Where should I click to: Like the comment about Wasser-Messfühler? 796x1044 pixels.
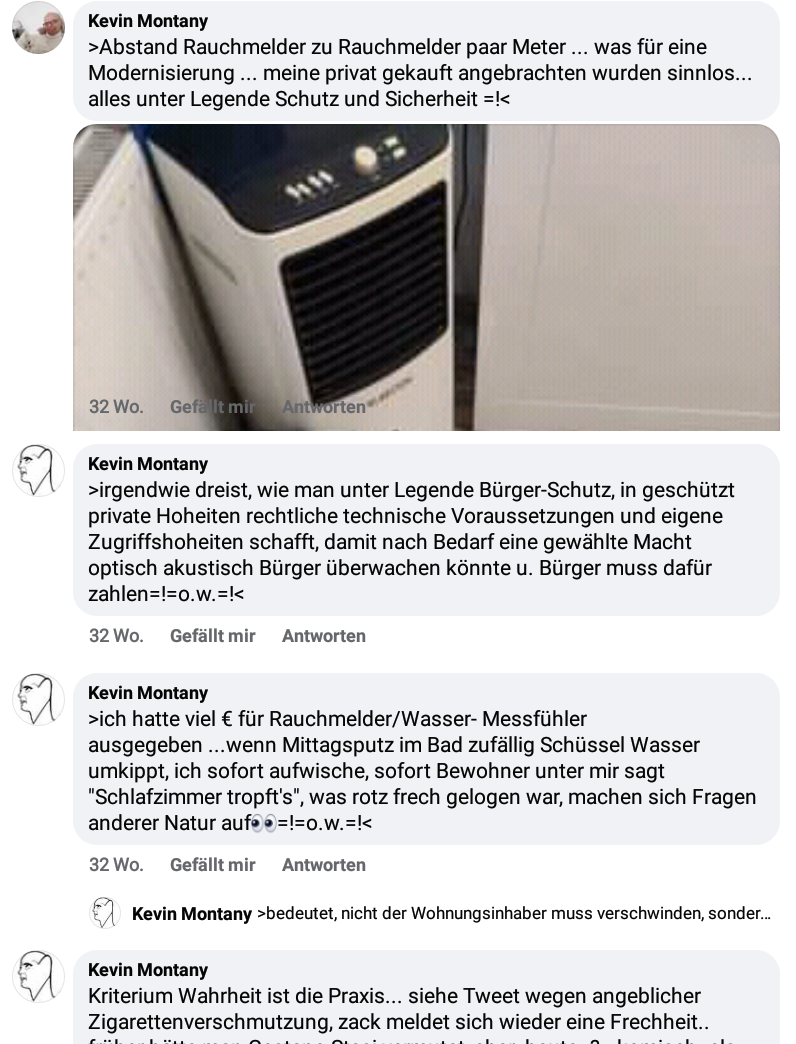click(x=212, y=865)
